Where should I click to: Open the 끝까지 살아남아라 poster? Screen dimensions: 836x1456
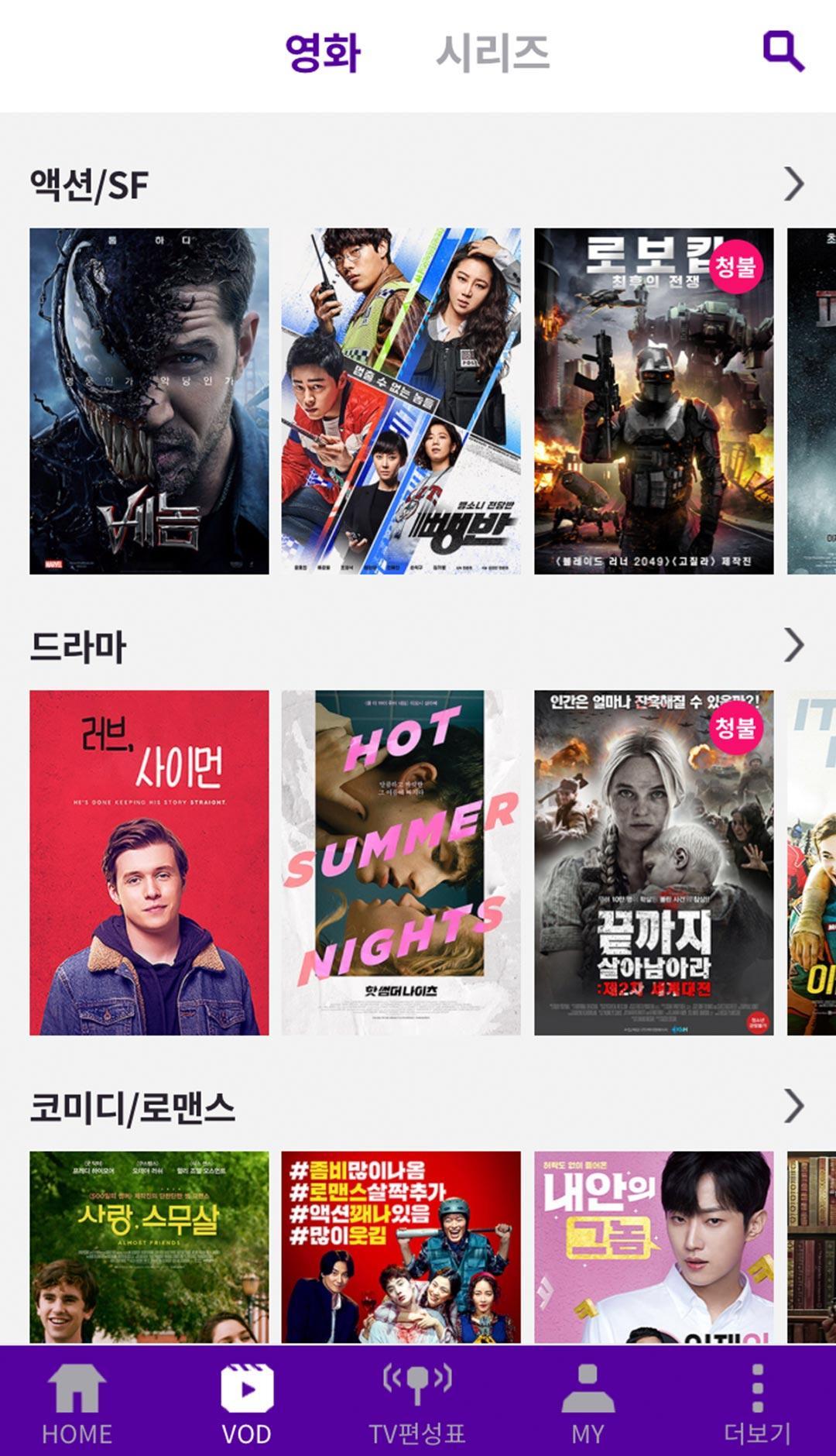coord(653,862)
